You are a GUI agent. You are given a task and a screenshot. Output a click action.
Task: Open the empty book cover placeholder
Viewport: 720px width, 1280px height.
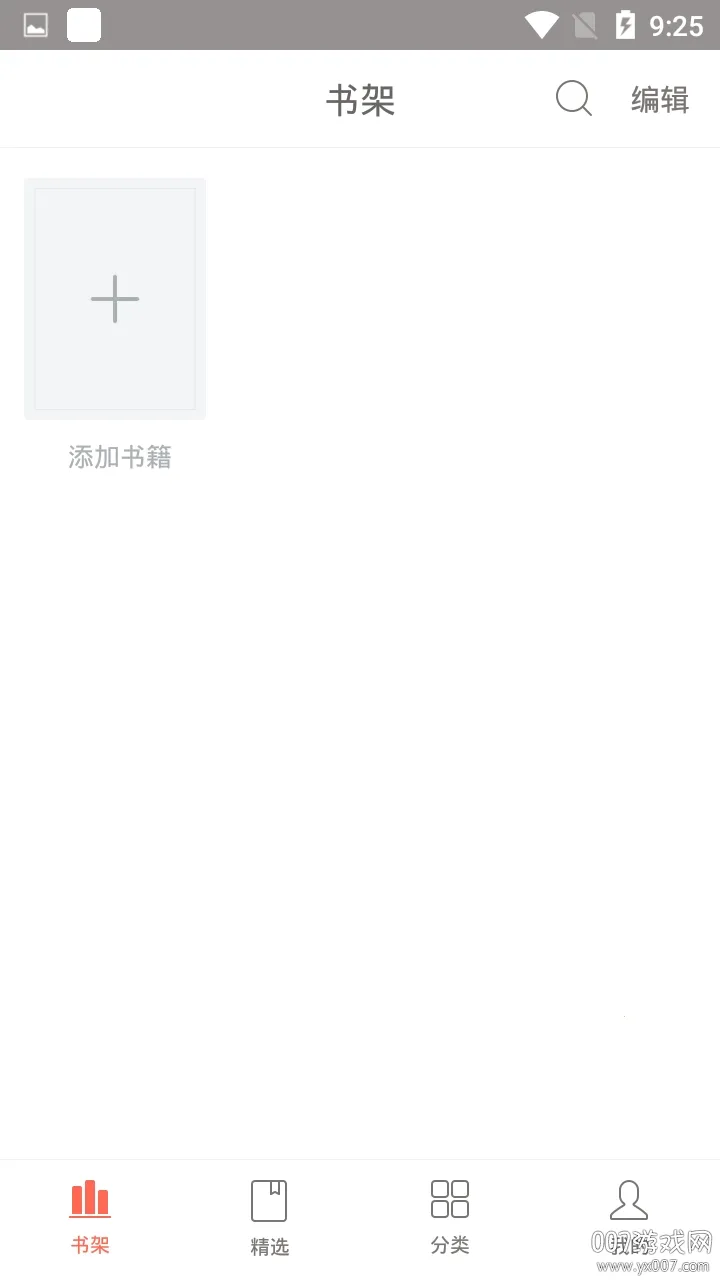(x=114, y=298)
